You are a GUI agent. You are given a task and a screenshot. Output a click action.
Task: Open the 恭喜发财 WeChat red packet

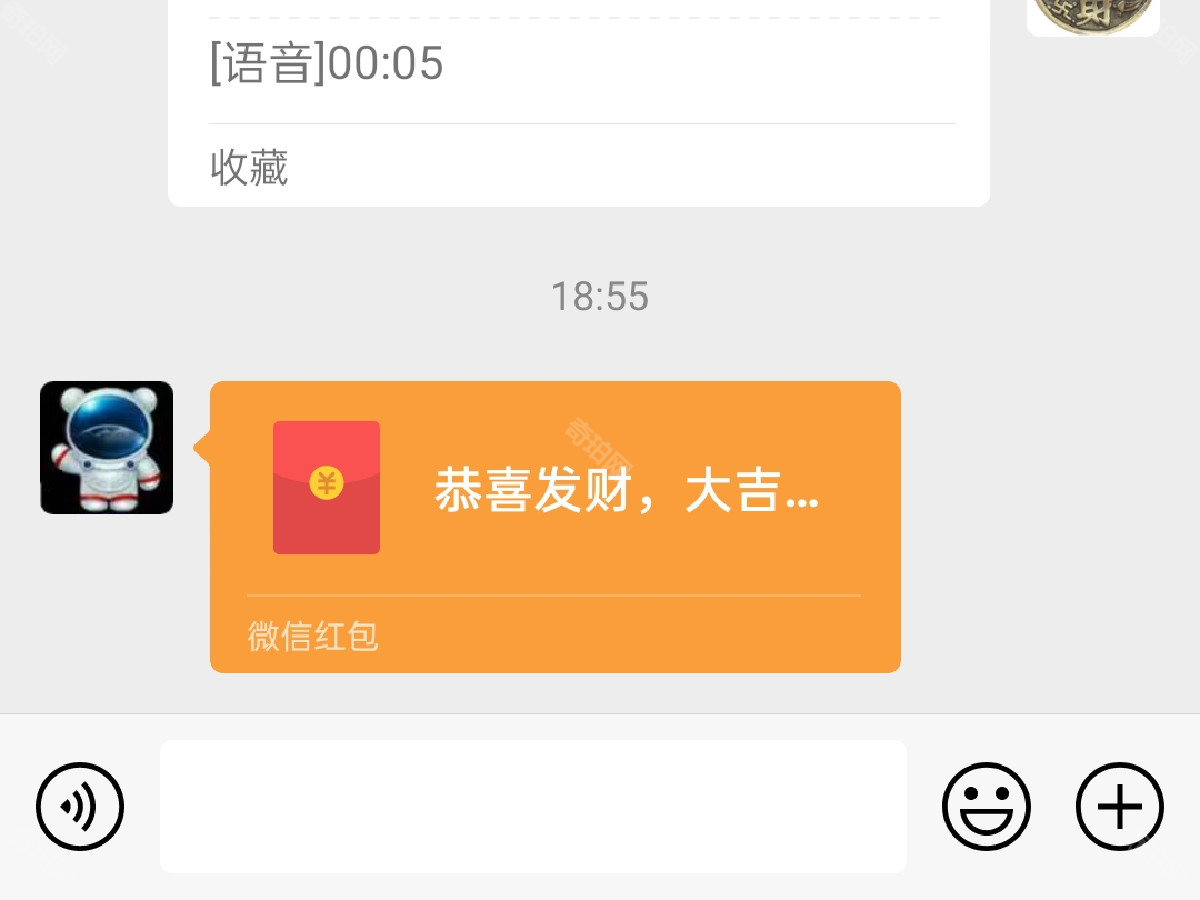(x=555, y=490)
